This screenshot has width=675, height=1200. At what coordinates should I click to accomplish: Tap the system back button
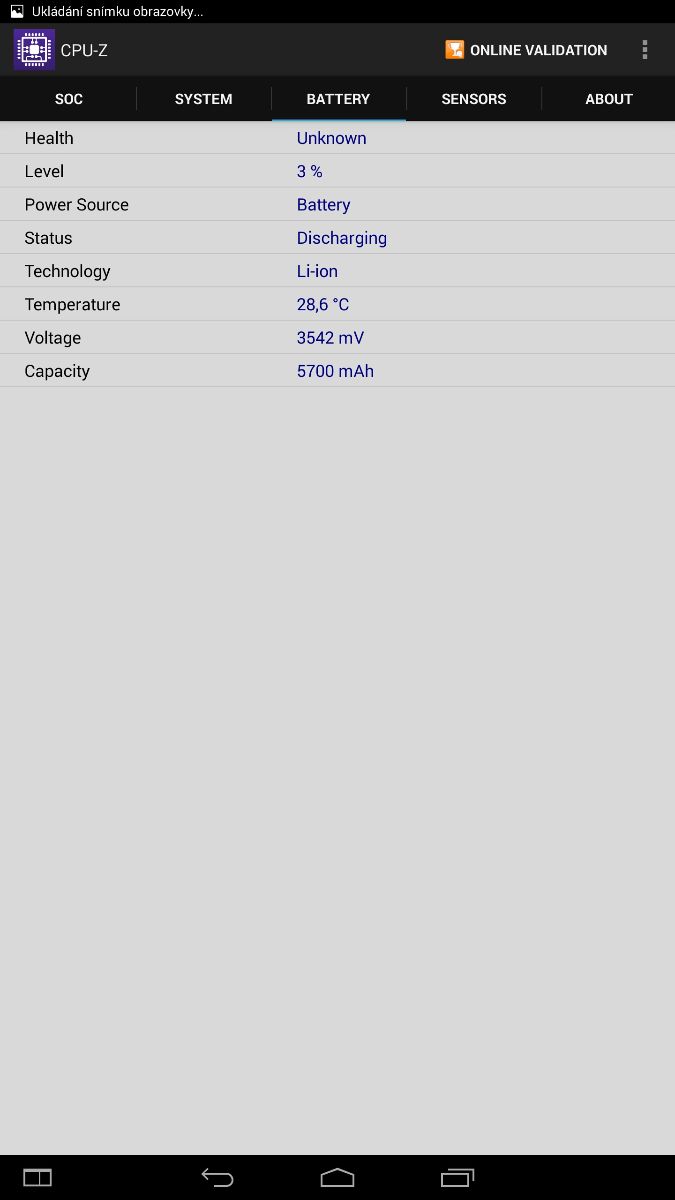(217, 1177)
